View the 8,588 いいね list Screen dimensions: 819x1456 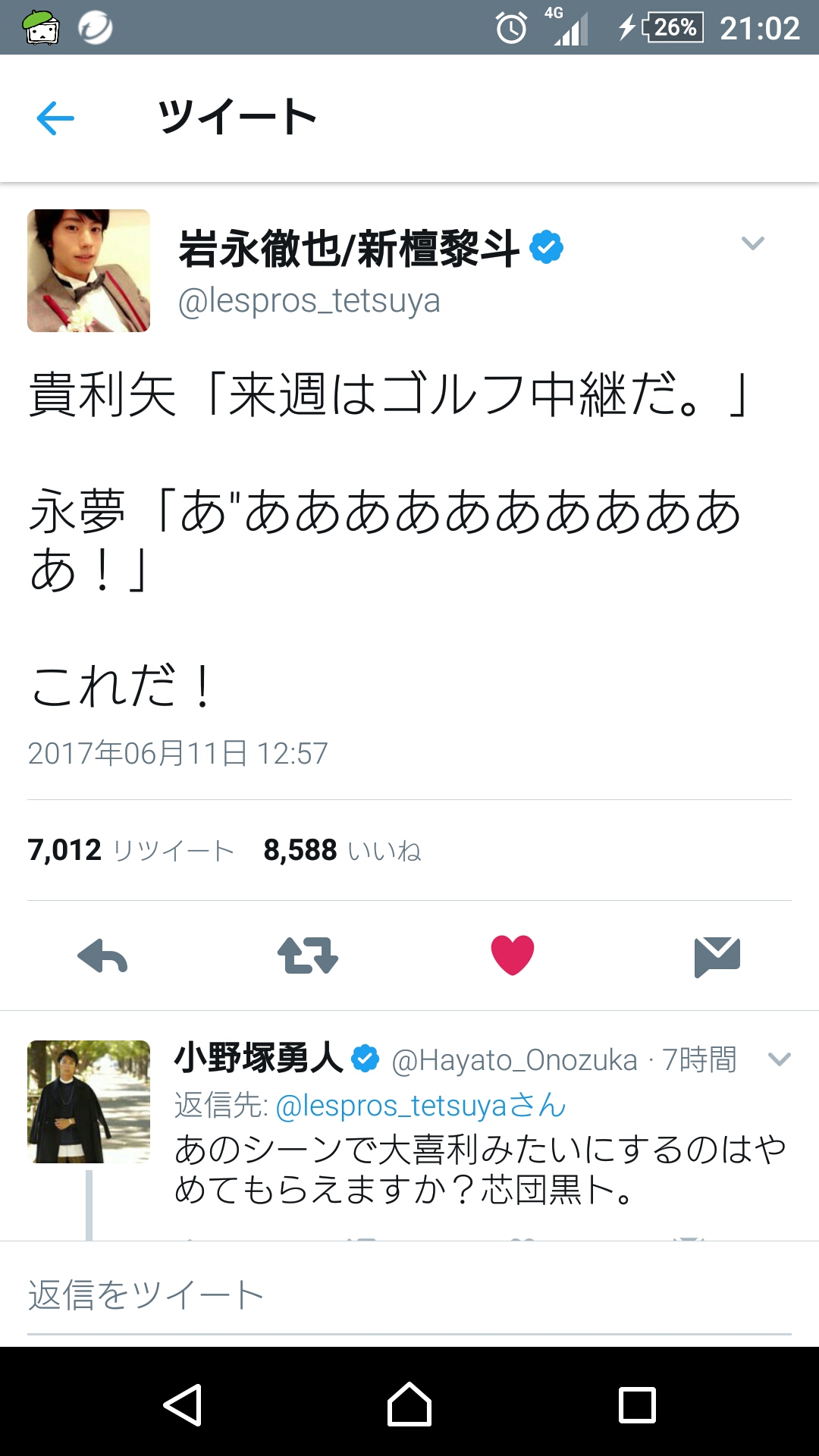[x=342, y=851]
